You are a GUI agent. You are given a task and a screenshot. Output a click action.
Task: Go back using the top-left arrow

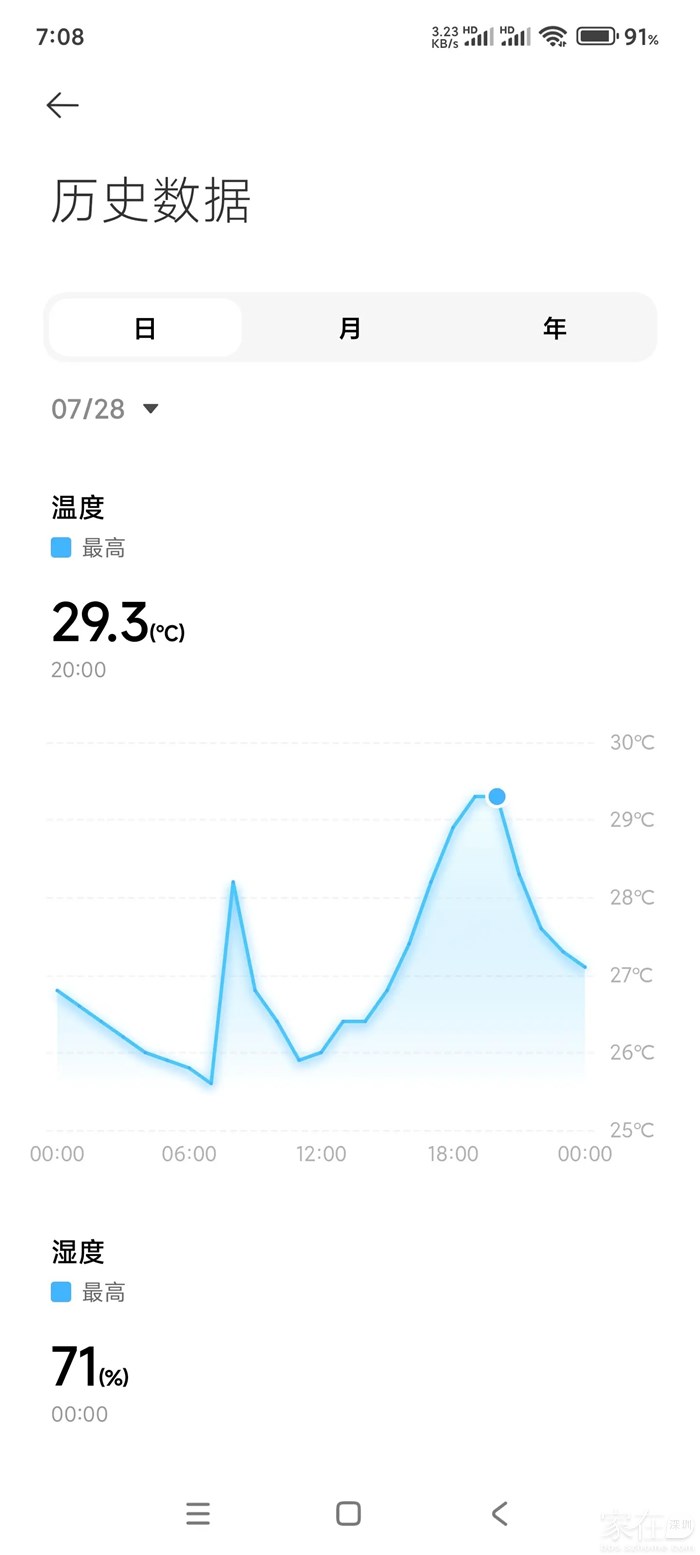pyautogui.click(x=62, y=106)
